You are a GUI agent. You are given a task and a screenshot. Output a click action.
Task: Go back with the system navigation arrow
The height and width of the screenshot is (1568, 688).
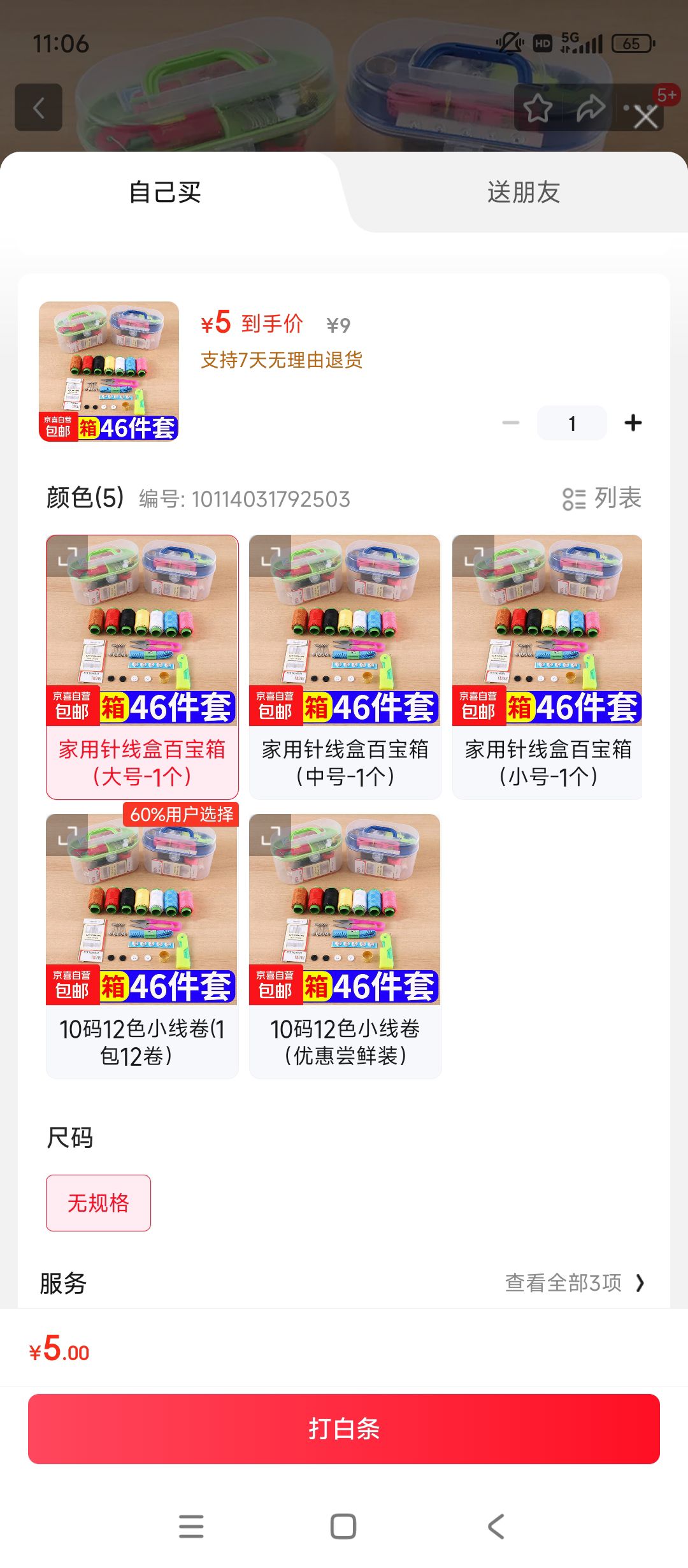click(x=496, y=1527)
